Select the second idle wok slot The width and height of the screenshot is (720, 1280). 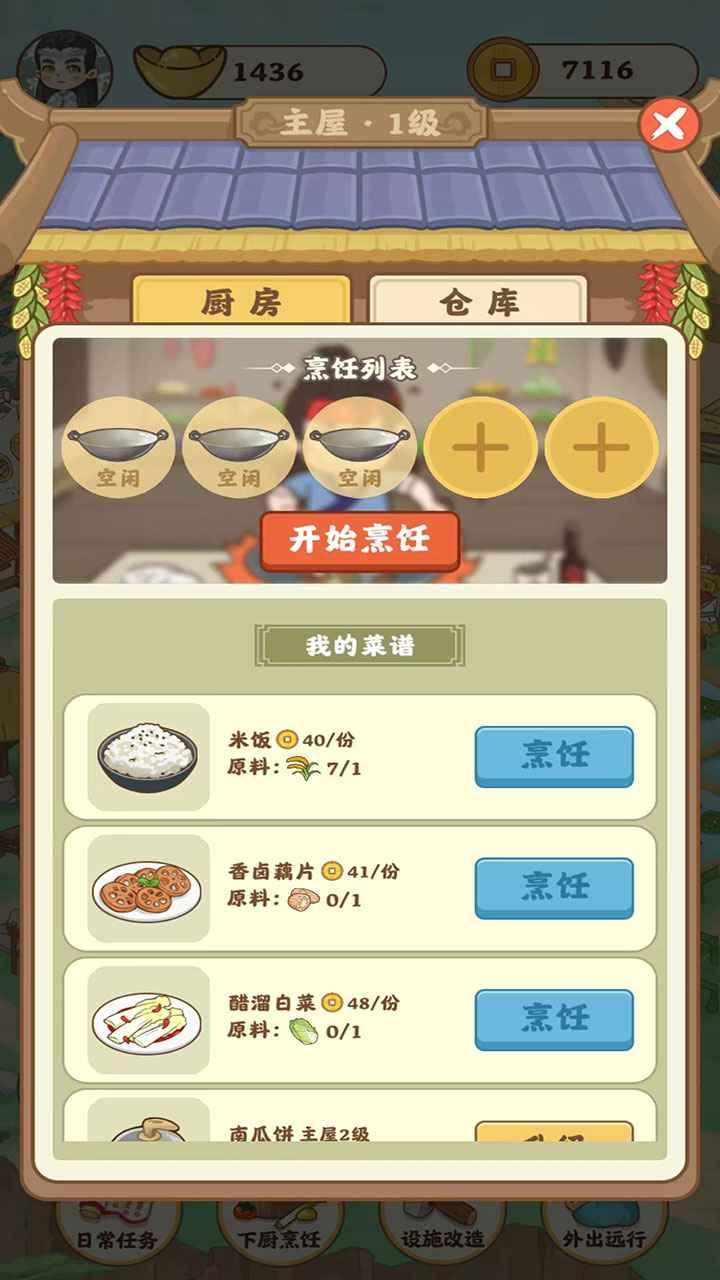[x=239, y=447]
